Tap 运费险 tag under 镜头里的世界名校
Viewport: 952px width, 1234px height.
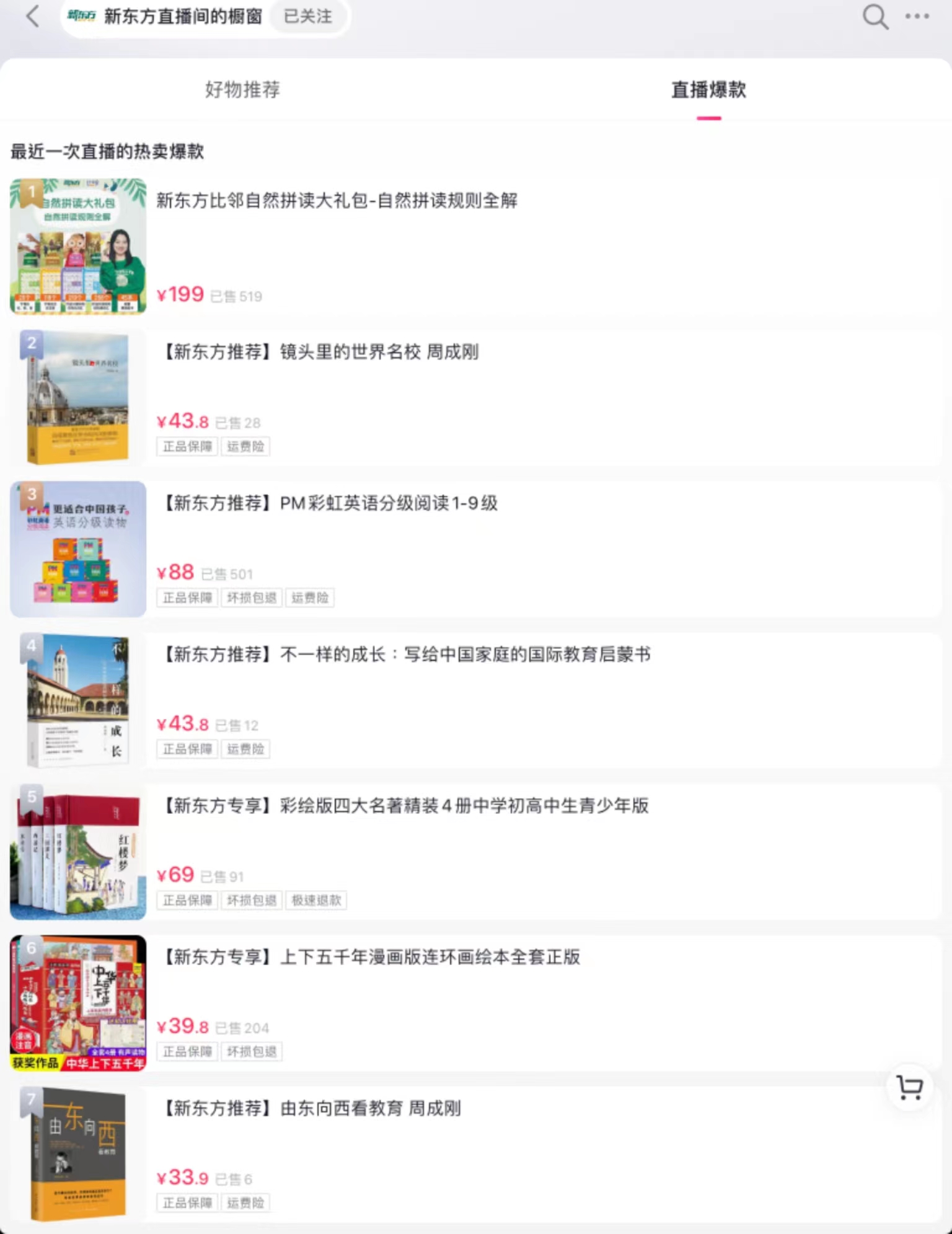245,446
